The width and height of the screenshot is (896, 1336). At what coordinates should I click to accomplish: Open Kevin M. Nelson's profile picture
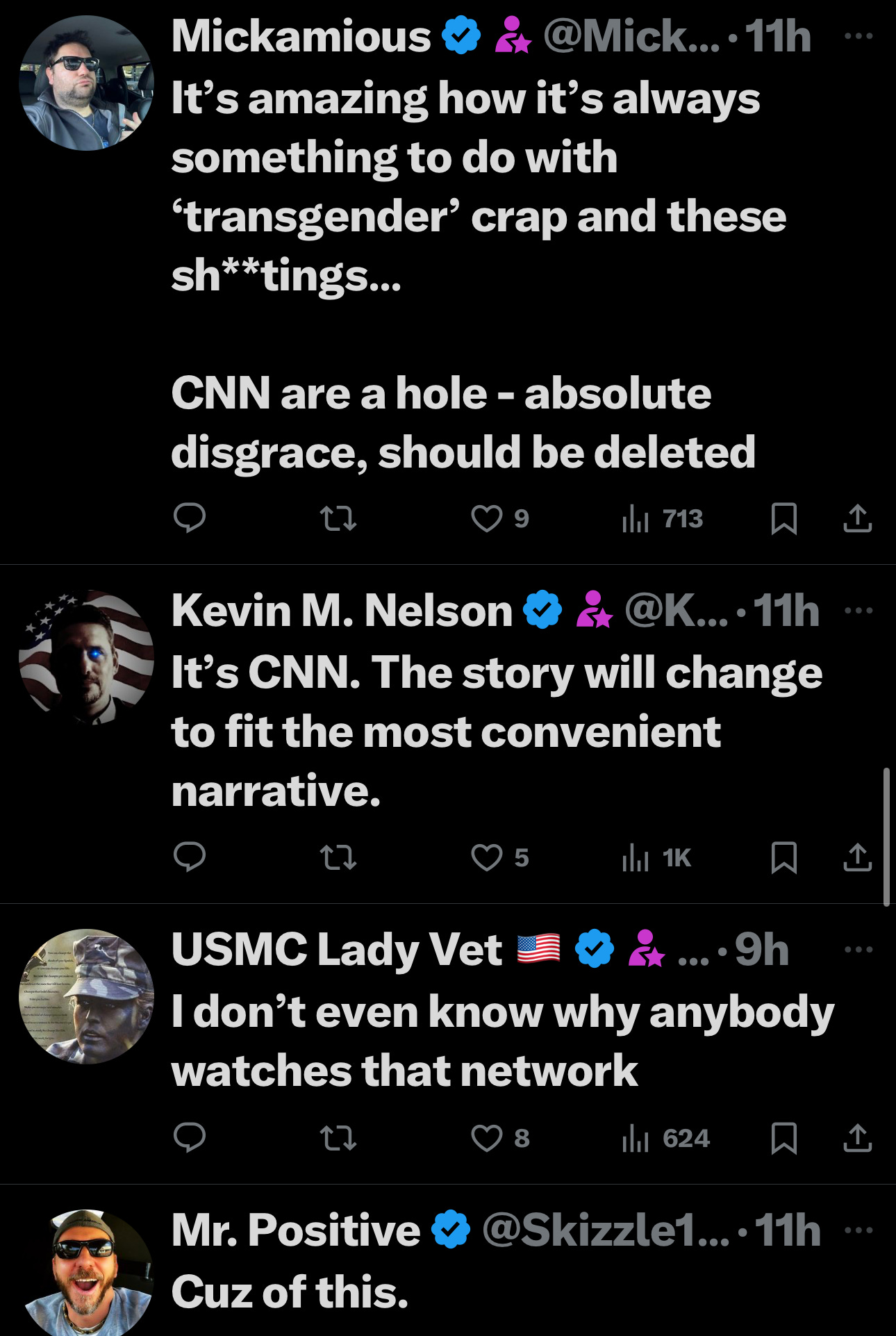point(86,657)
